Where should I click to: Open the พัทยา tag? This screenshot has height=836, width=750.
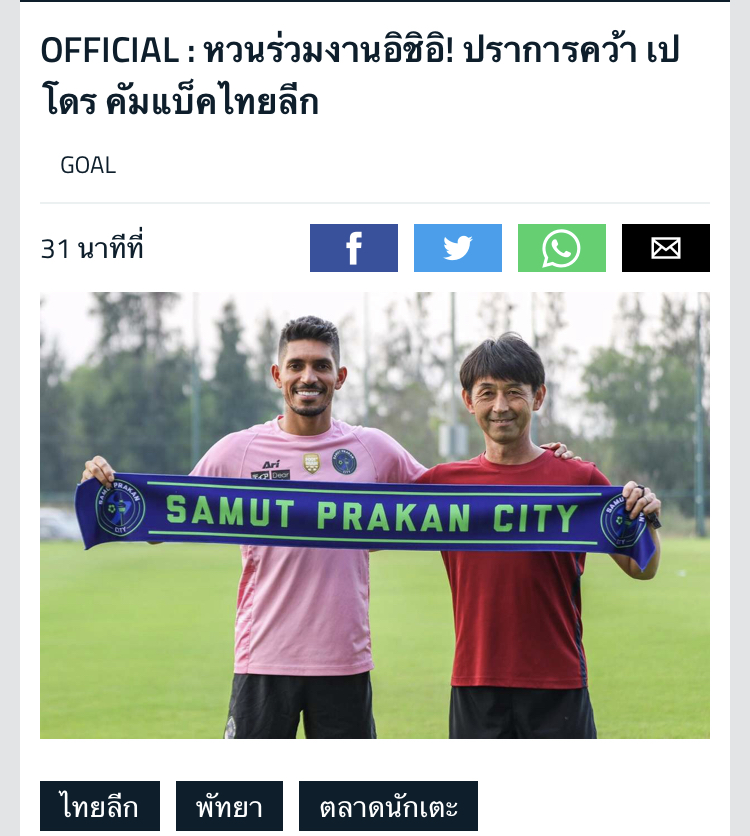[x=229, y=806]
